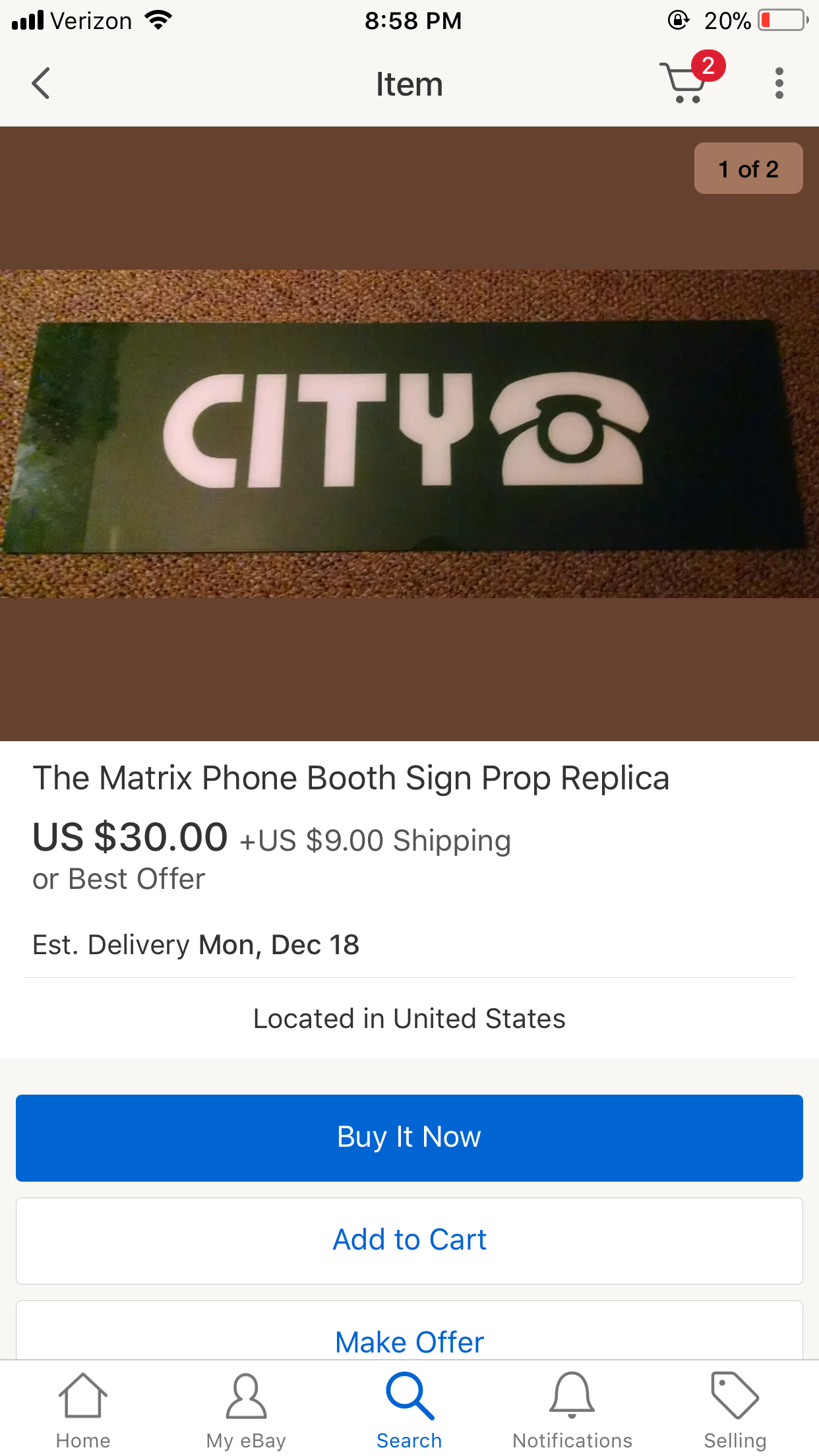Viewport: 819px width, 1456px height.
Task: Tap the Buy It Now button
Action: (409, 1137)
